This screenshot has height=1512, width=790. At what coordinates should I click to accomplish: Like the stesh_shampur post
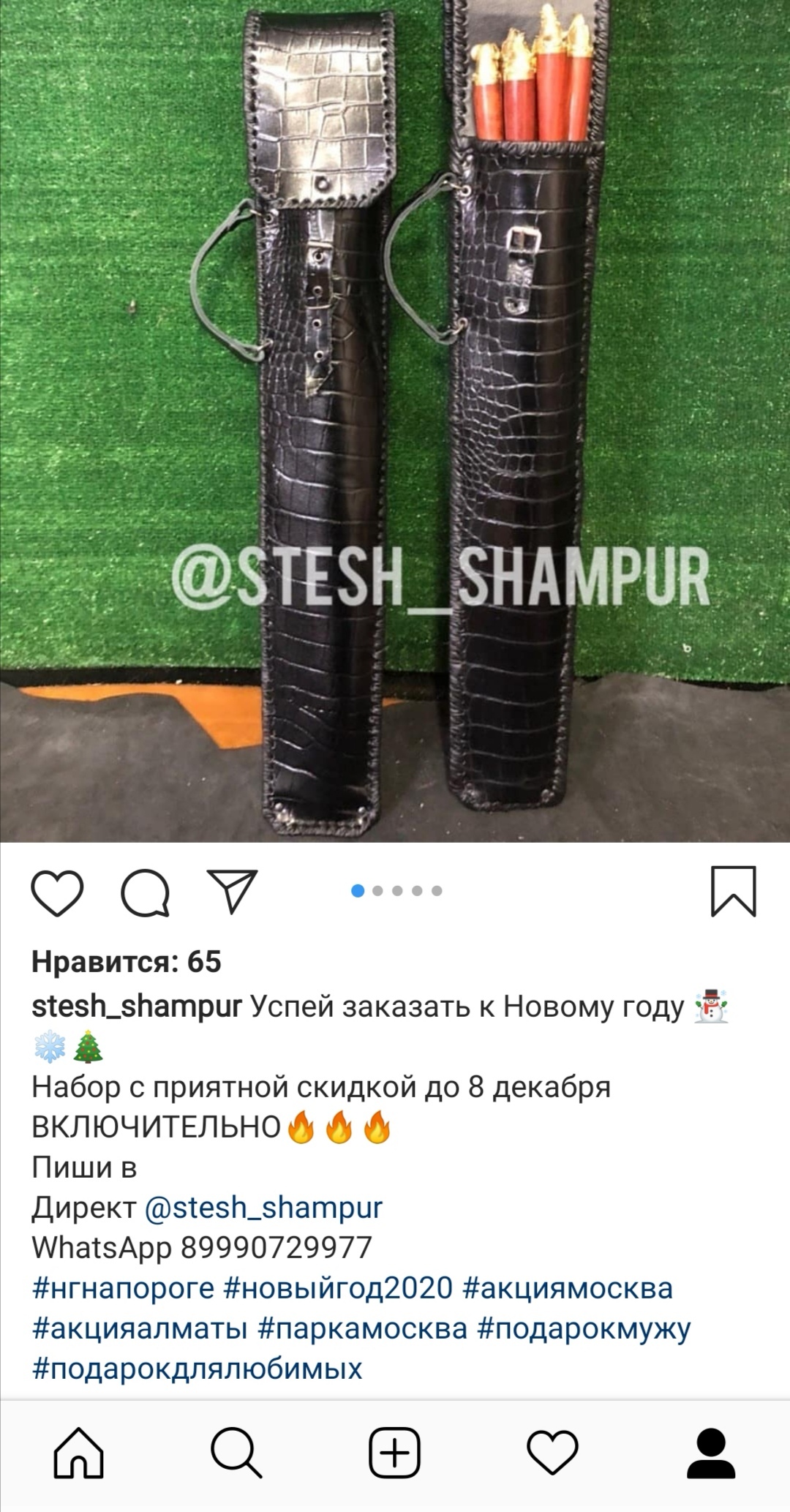pyautogui.click(x=57, y=892)
